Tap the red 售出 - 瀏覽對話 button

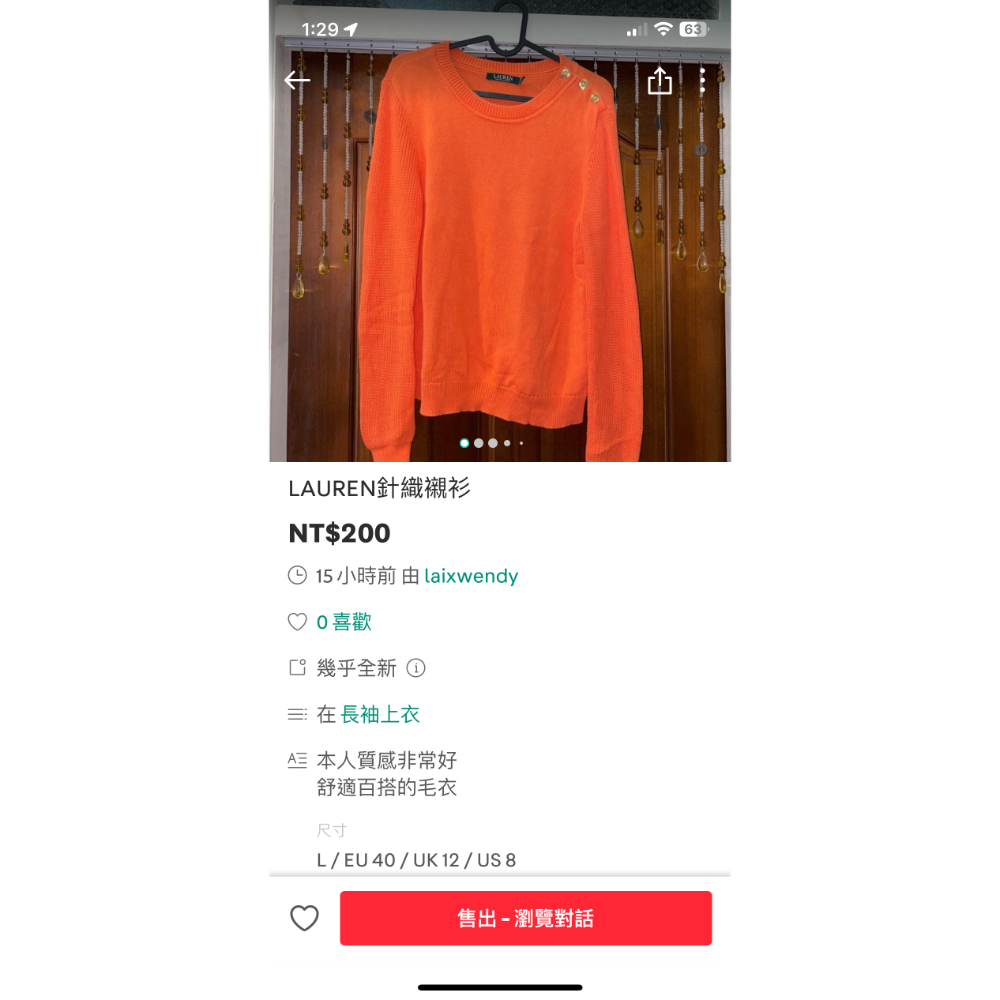point(525,918)
